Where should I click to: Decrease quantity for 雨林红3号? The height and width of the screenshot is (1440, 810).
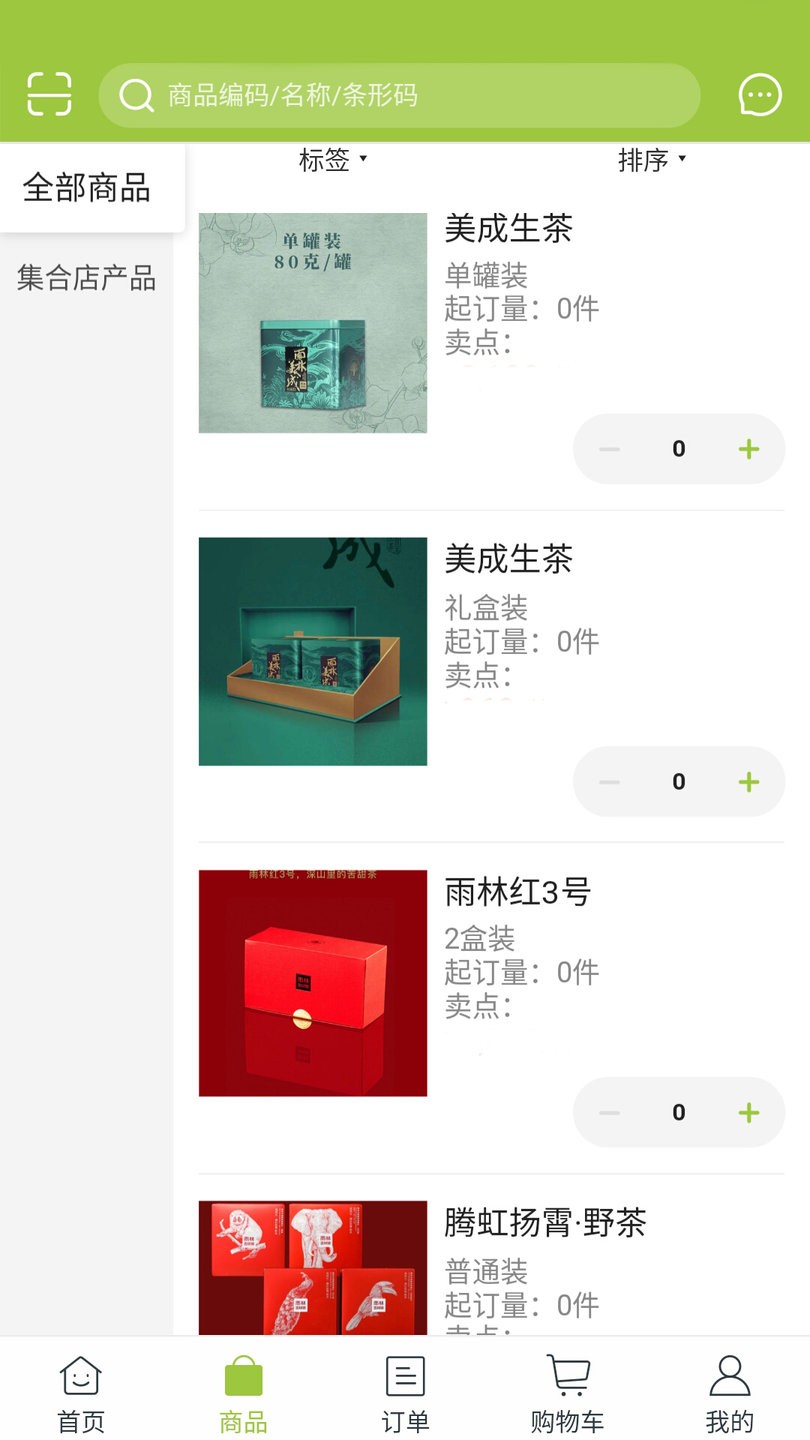(x=609, y=1113)
